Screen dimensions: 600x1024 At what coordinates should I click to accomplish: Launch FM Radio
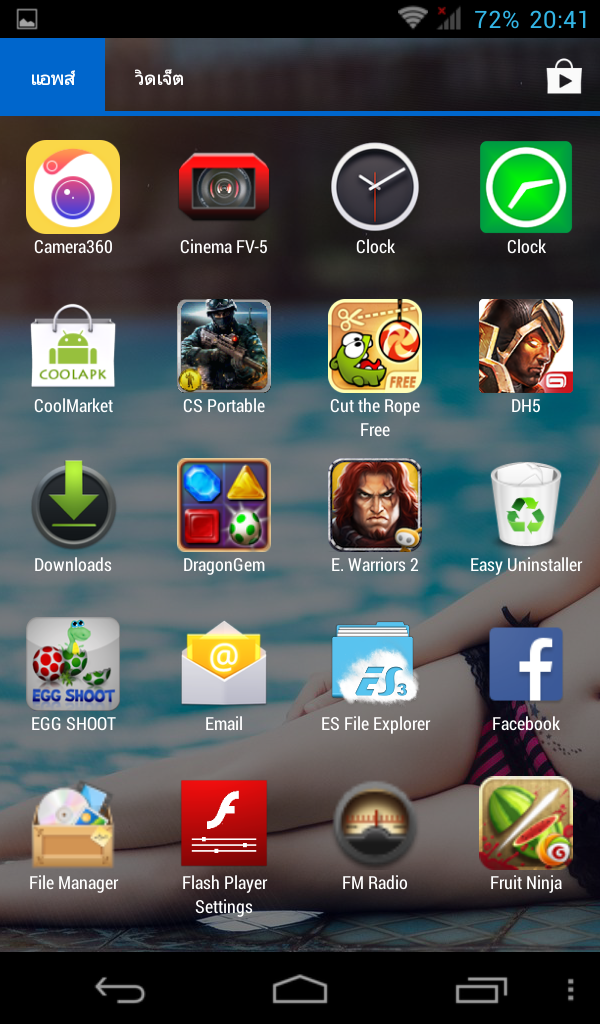pos(375,823)
